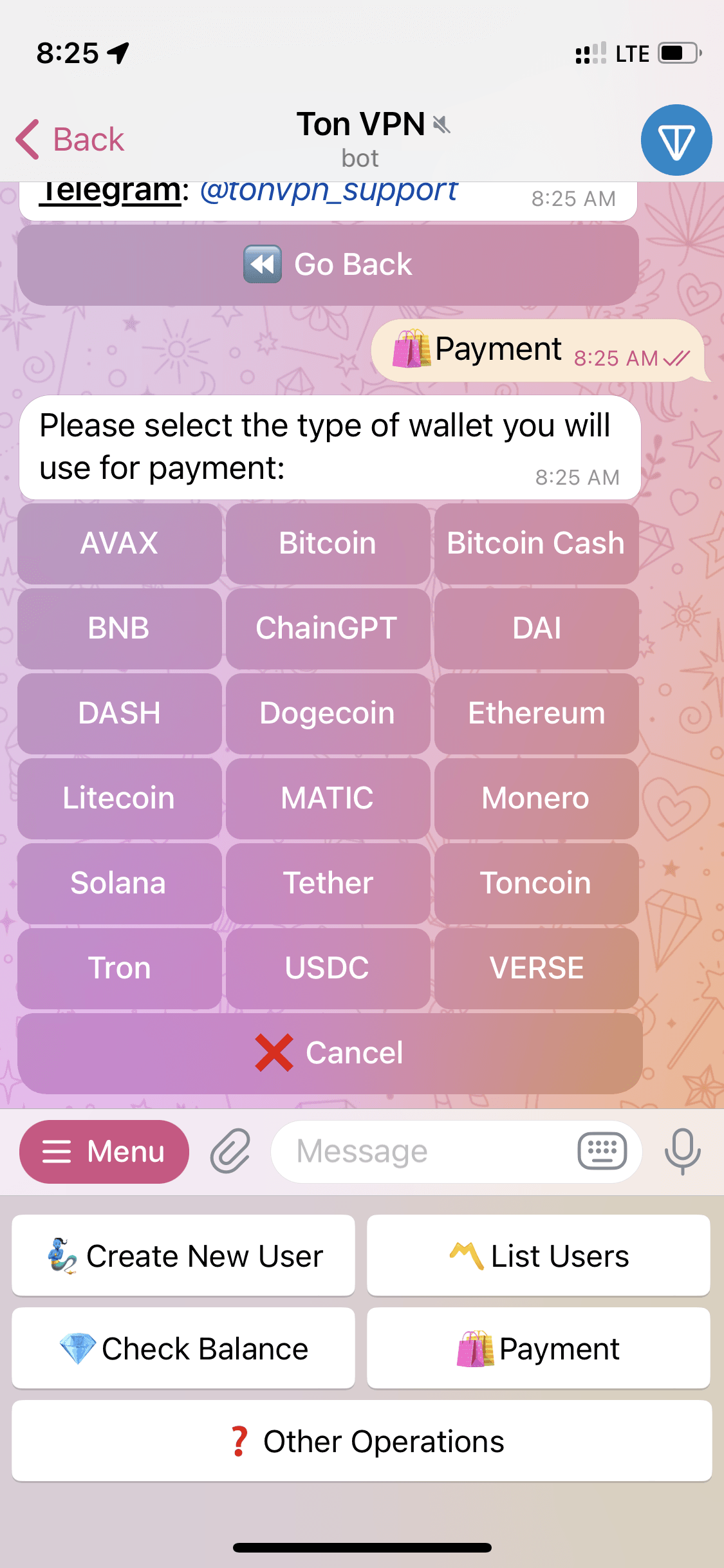Attach a file with the paperclip
Image resolution: width=724 pixels, height=1568 pixels.
(230, 1152)
